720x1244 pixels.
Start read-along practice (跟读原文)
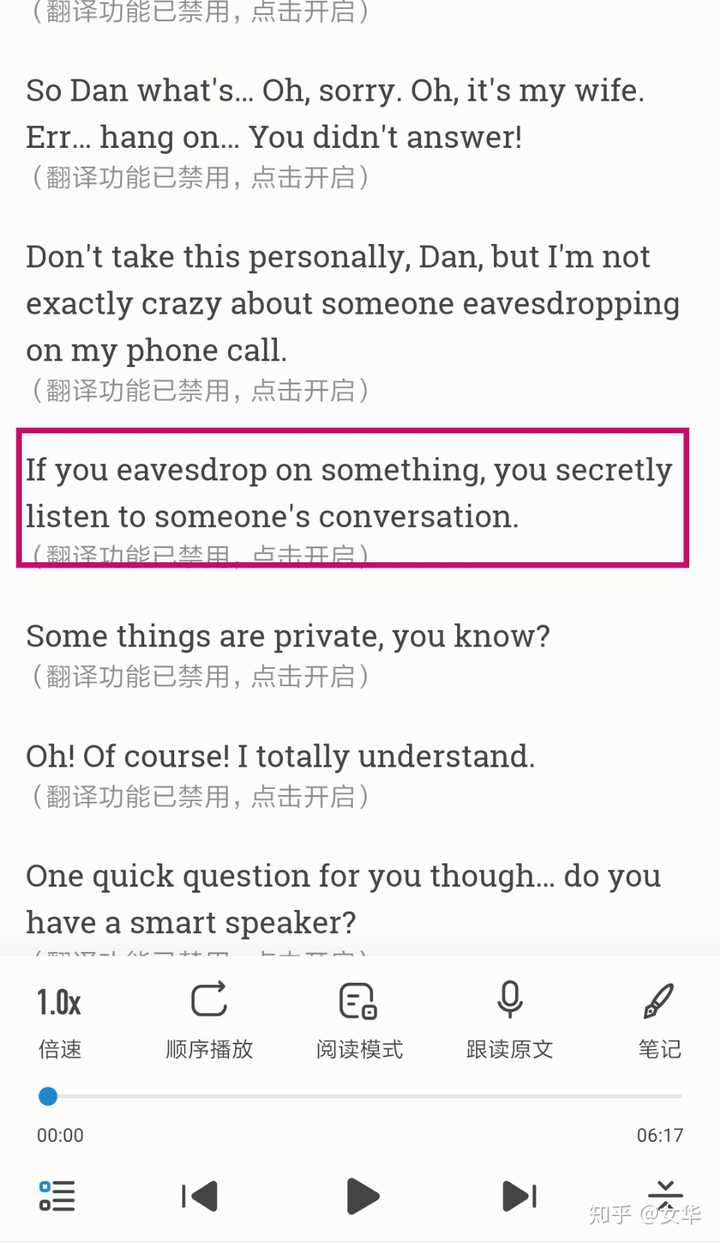click(509, 1020)
